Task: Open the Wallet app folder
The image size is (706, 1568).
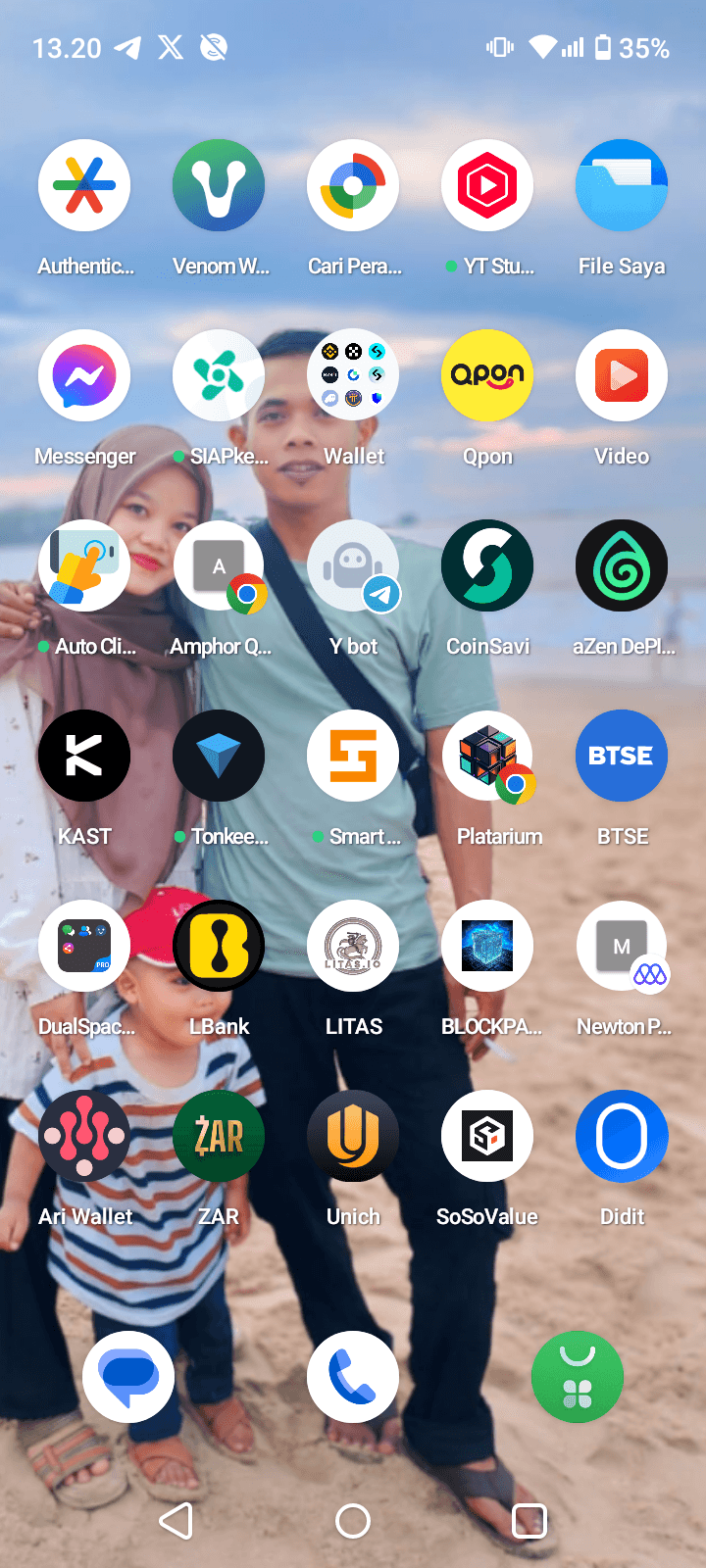Action: (x=353, y=375)
